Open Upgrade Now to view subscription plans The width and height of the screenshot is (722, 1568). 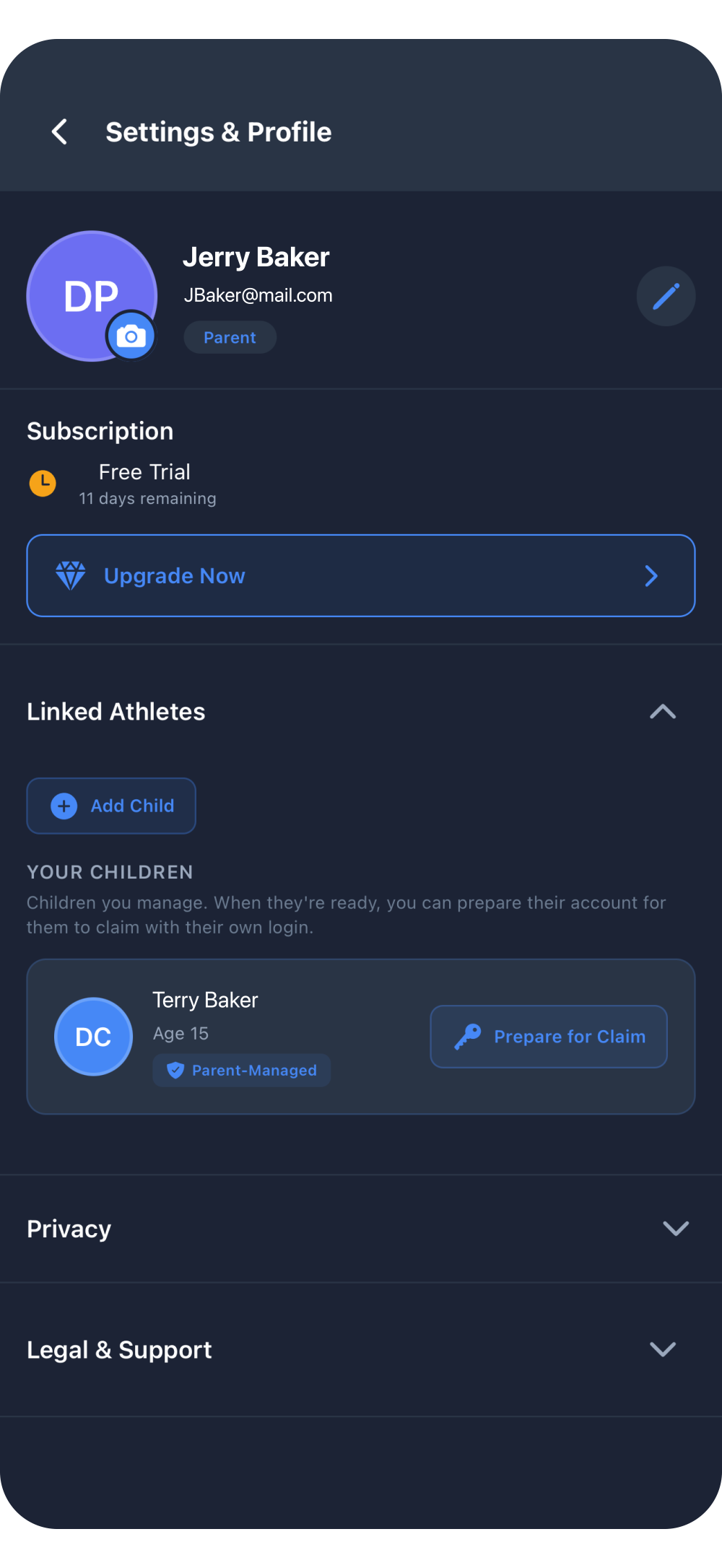point(360,575)
